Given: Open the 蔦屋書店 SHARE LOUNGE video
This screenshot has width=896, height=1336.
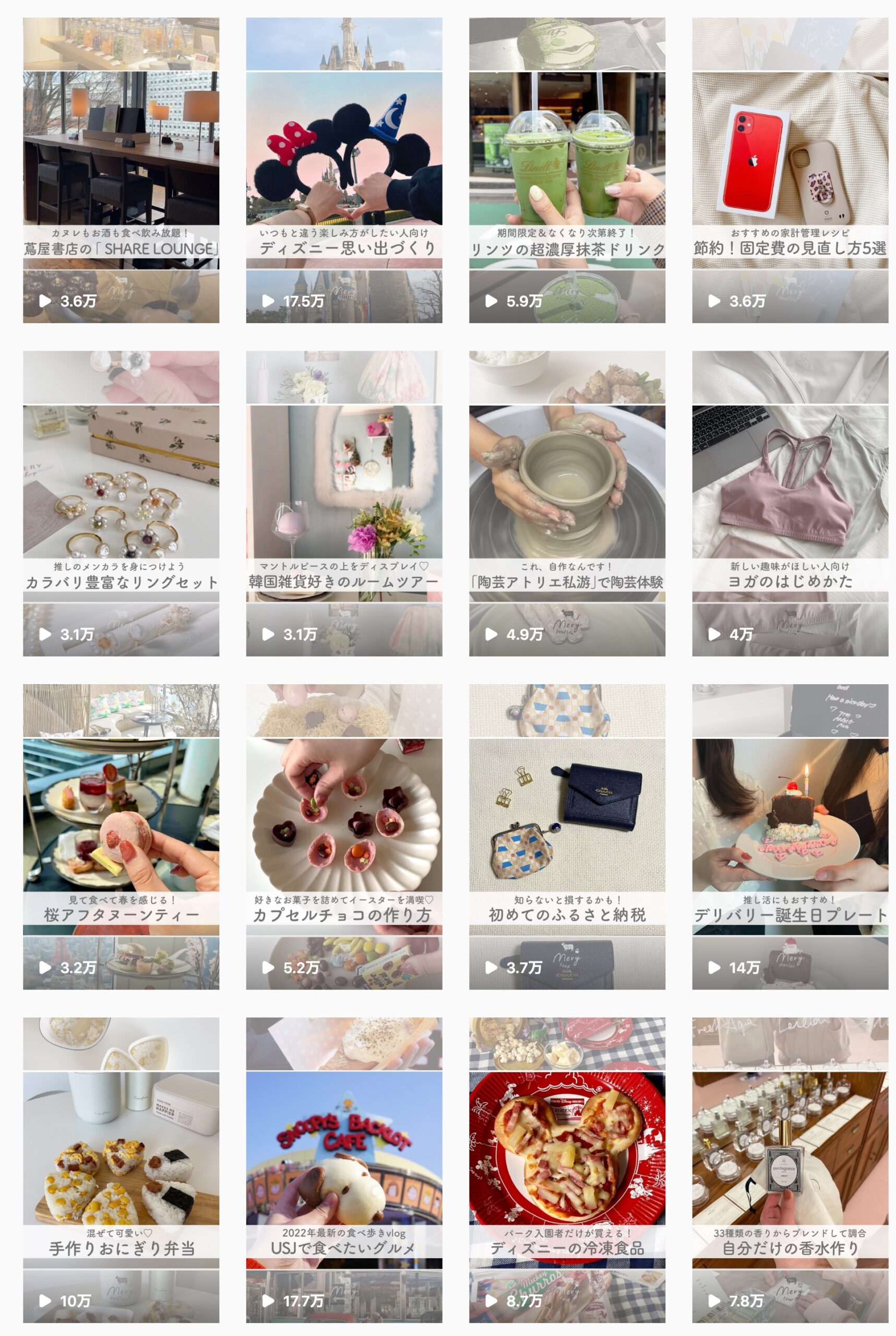Looking at the screenshot, I should click(x=121, y=170).
